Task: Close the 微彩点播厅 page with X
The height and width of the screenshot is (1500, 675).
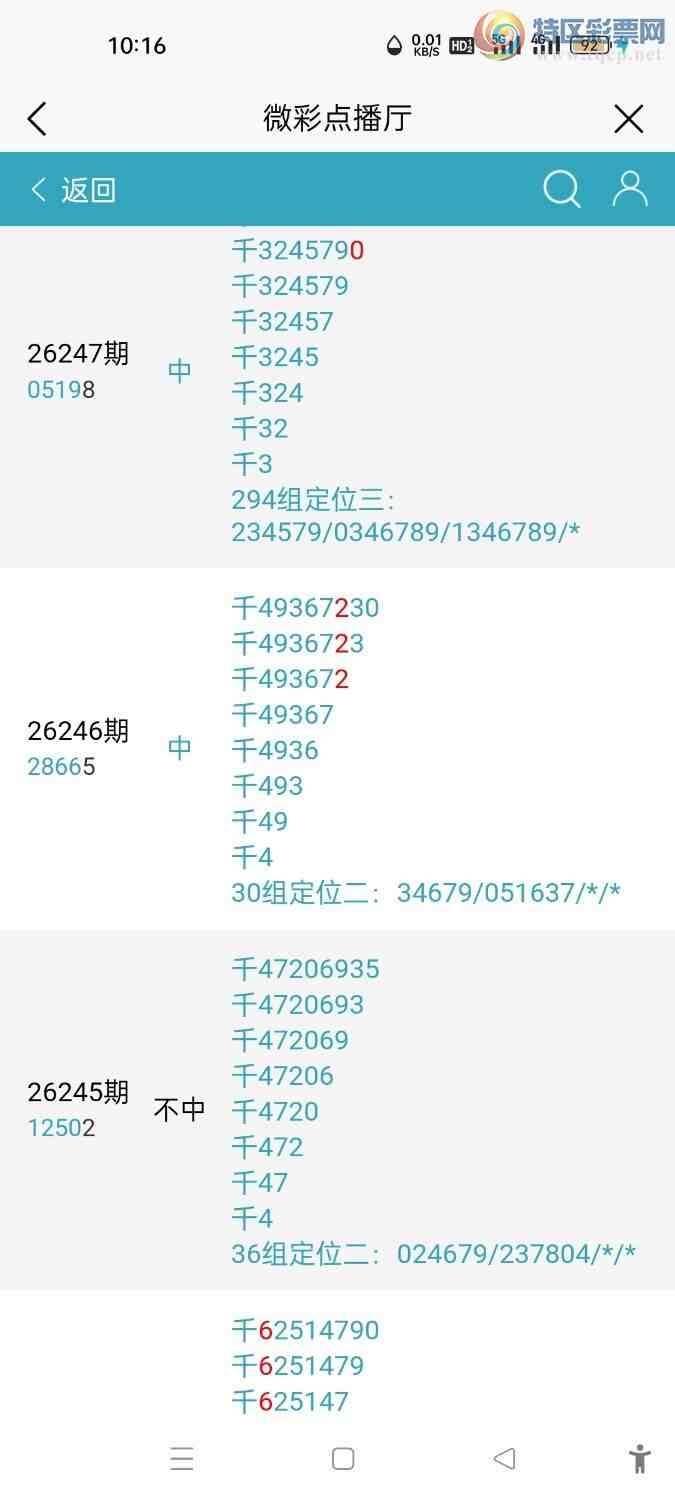Action: point(628,119)
